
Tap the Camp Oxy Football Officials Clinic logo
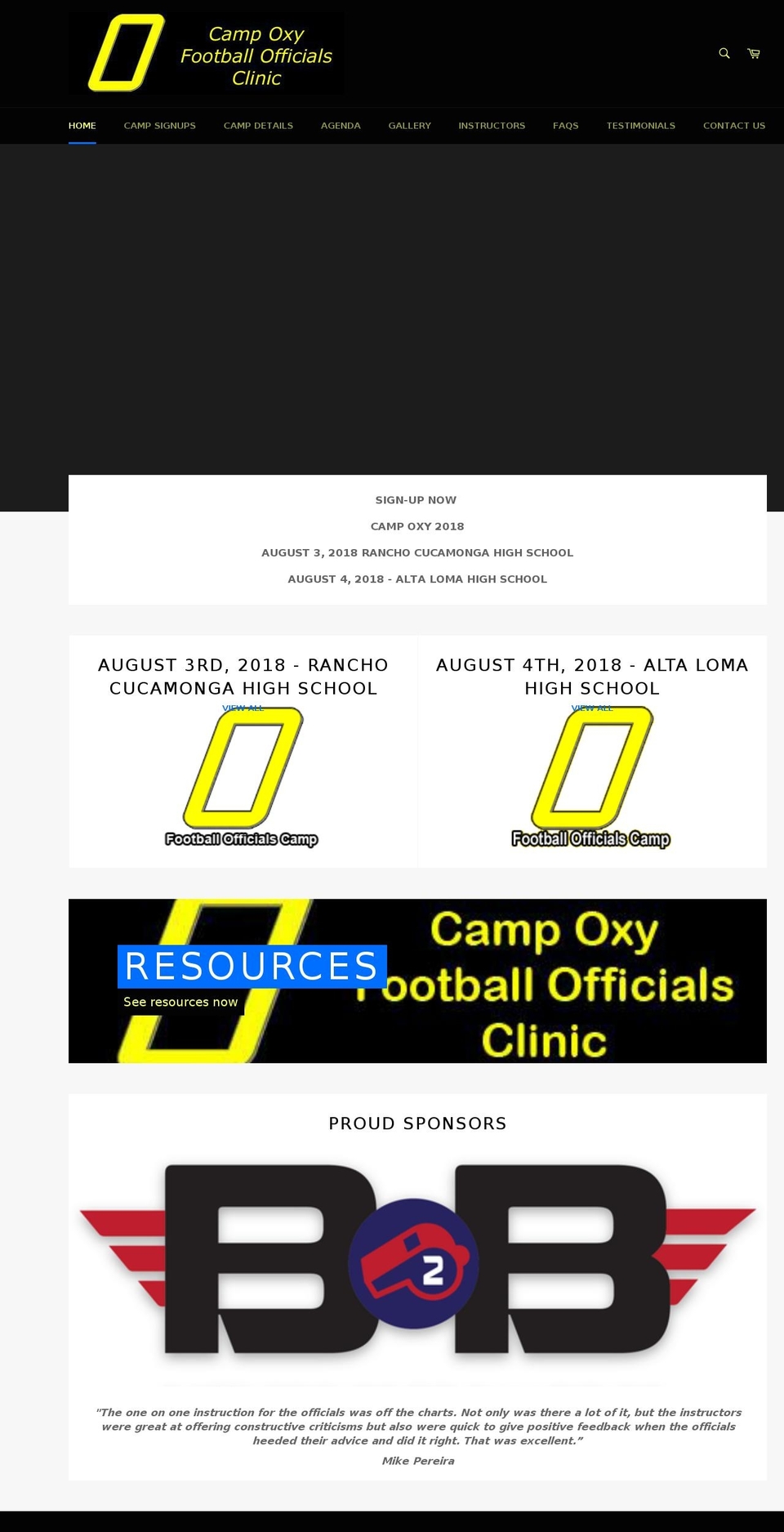[207, 53]
